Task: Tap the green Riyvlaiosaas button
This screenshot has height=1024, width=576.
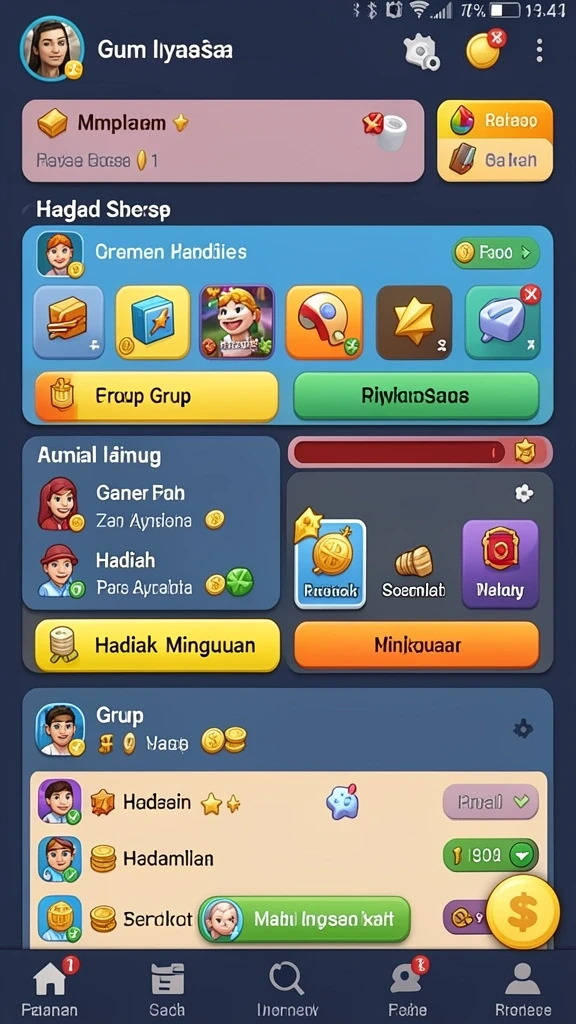Action: point(416,396)
